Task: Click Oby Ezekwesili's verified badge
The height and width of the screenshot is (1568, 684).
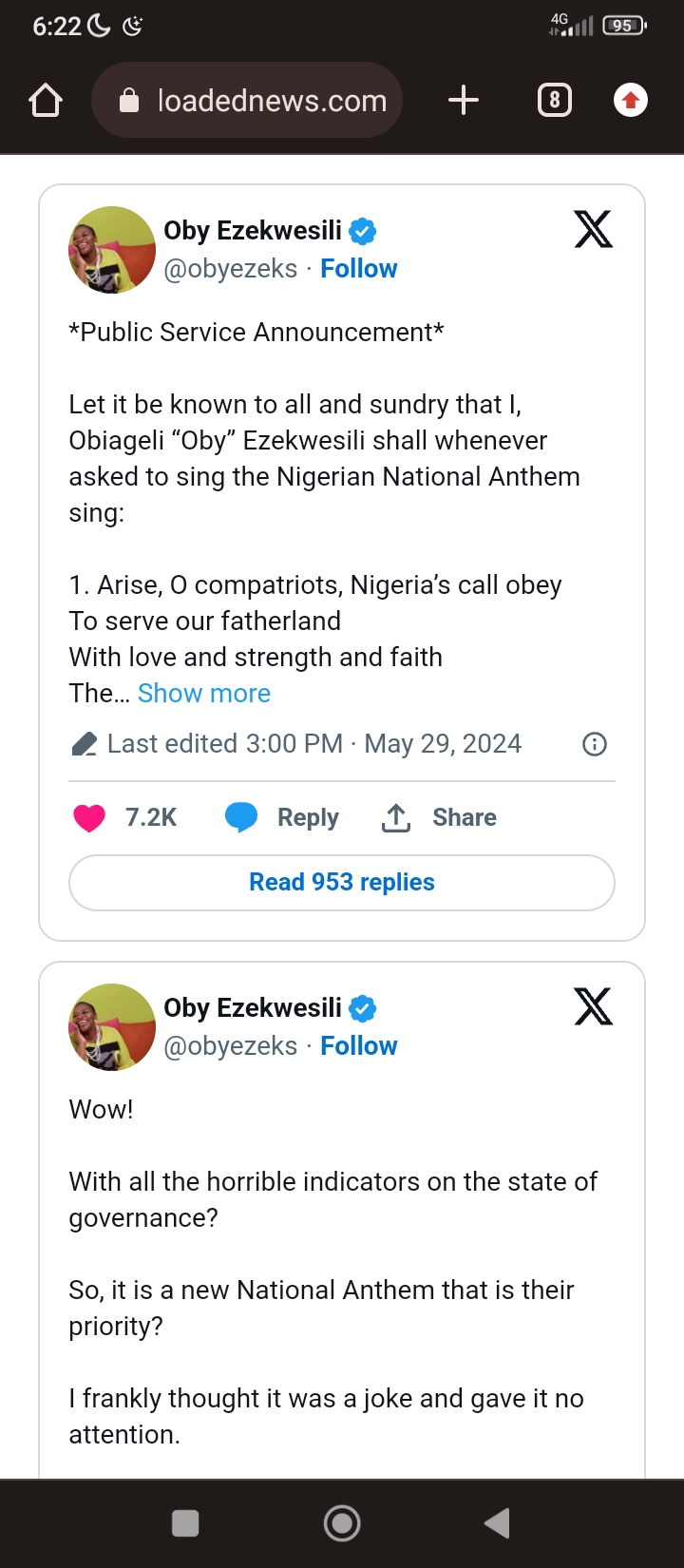Action: 364,229
